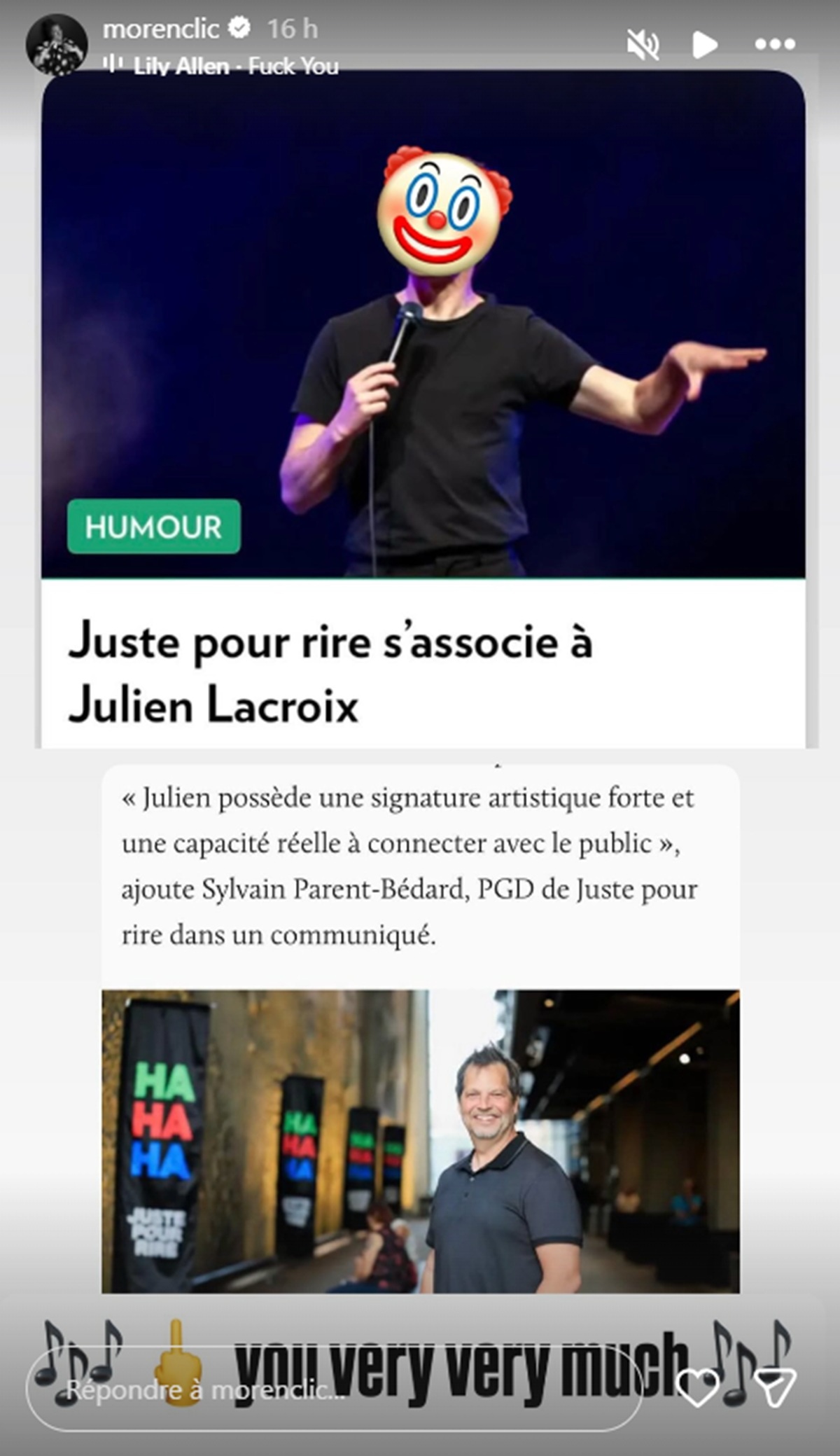
Task: Like this story with the heart
Action: 698,1387
